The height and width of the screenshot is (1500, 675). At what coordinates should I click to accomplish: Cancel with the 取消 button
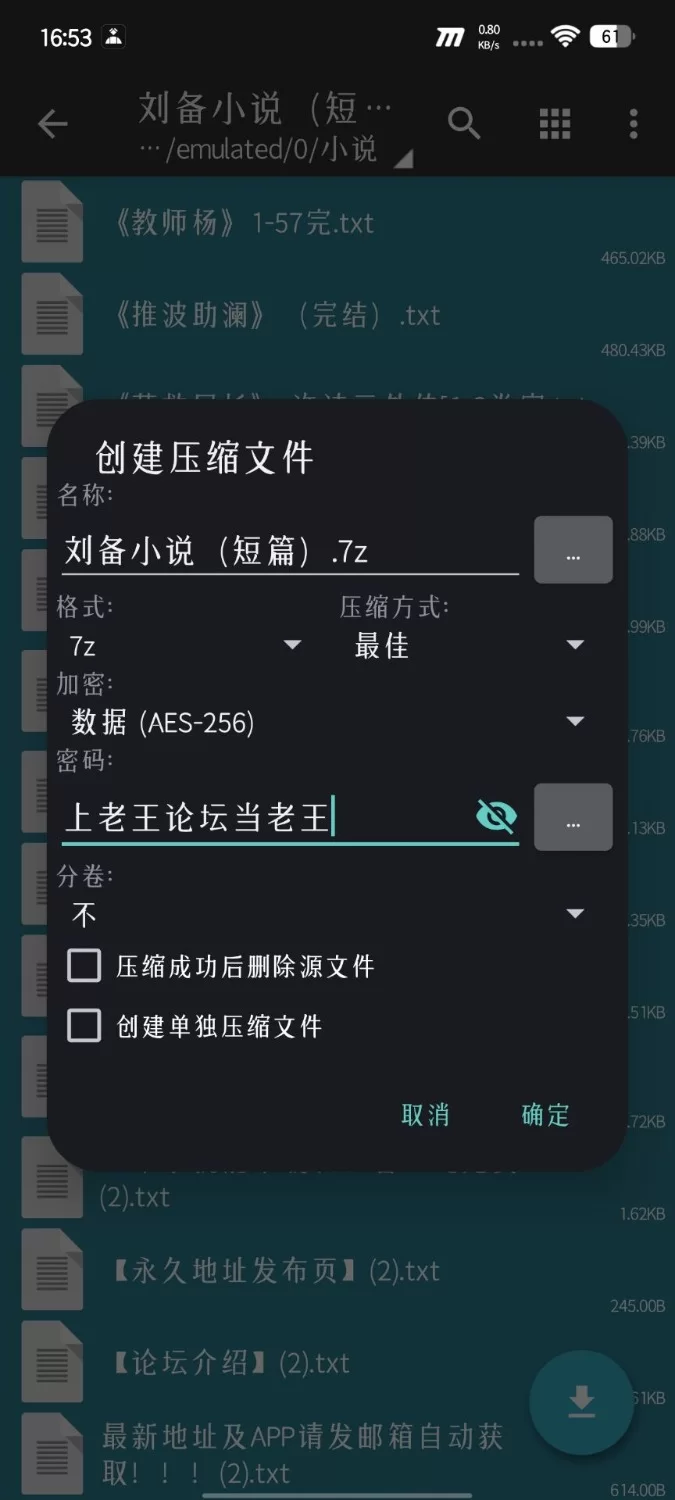pos(425,1115)
